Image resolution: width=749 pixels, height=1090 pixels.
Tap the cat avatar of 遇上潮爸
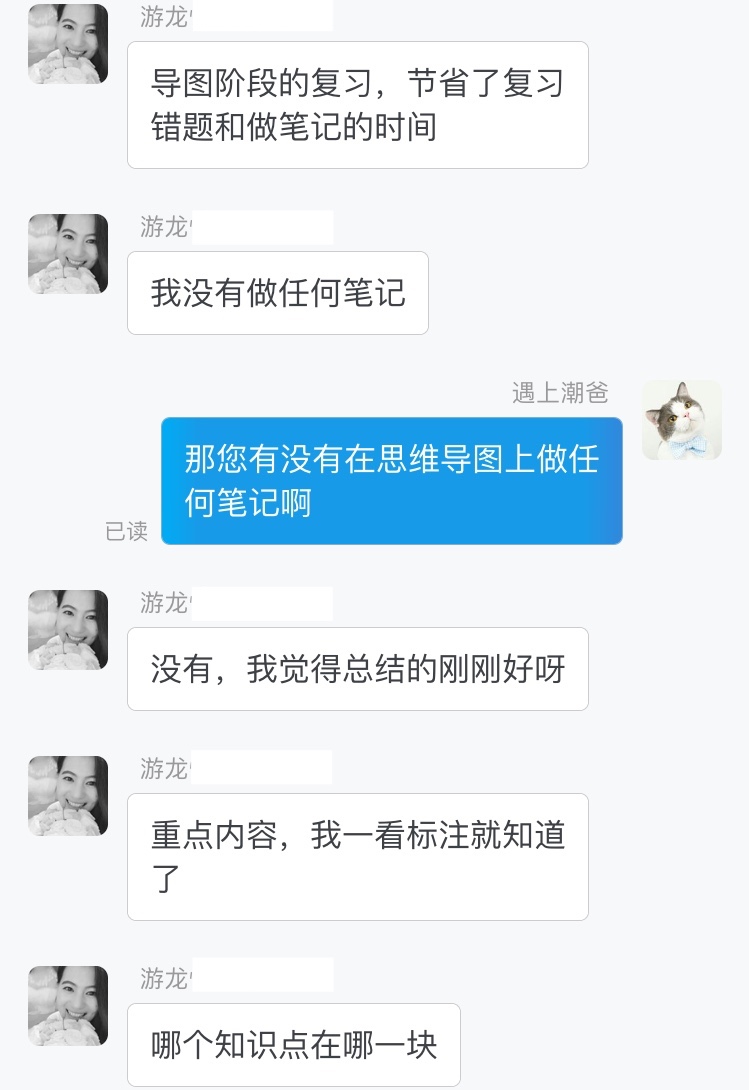[681, 420]
